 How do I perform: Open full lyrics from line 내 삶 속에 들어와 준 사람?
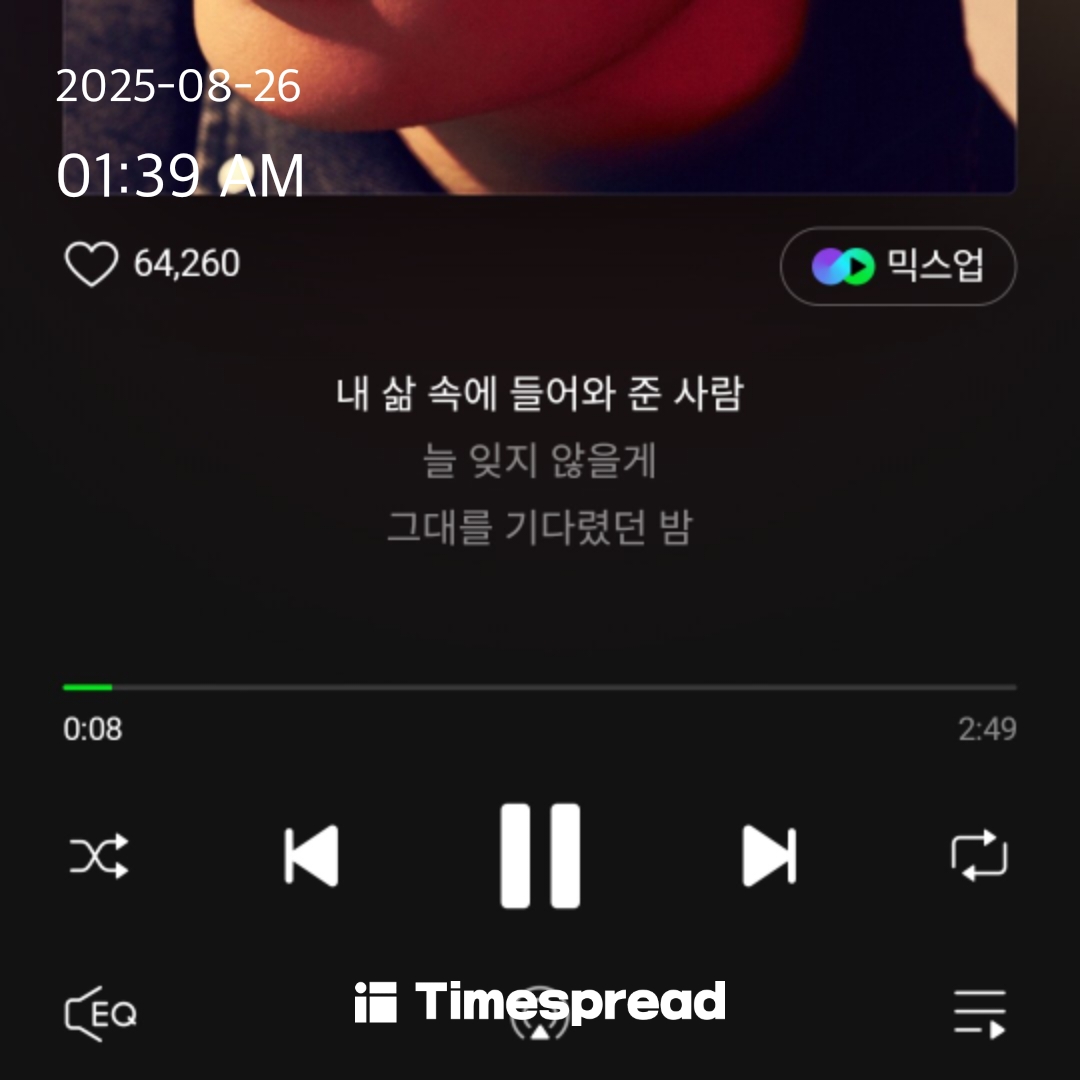(x=540, y=394)
